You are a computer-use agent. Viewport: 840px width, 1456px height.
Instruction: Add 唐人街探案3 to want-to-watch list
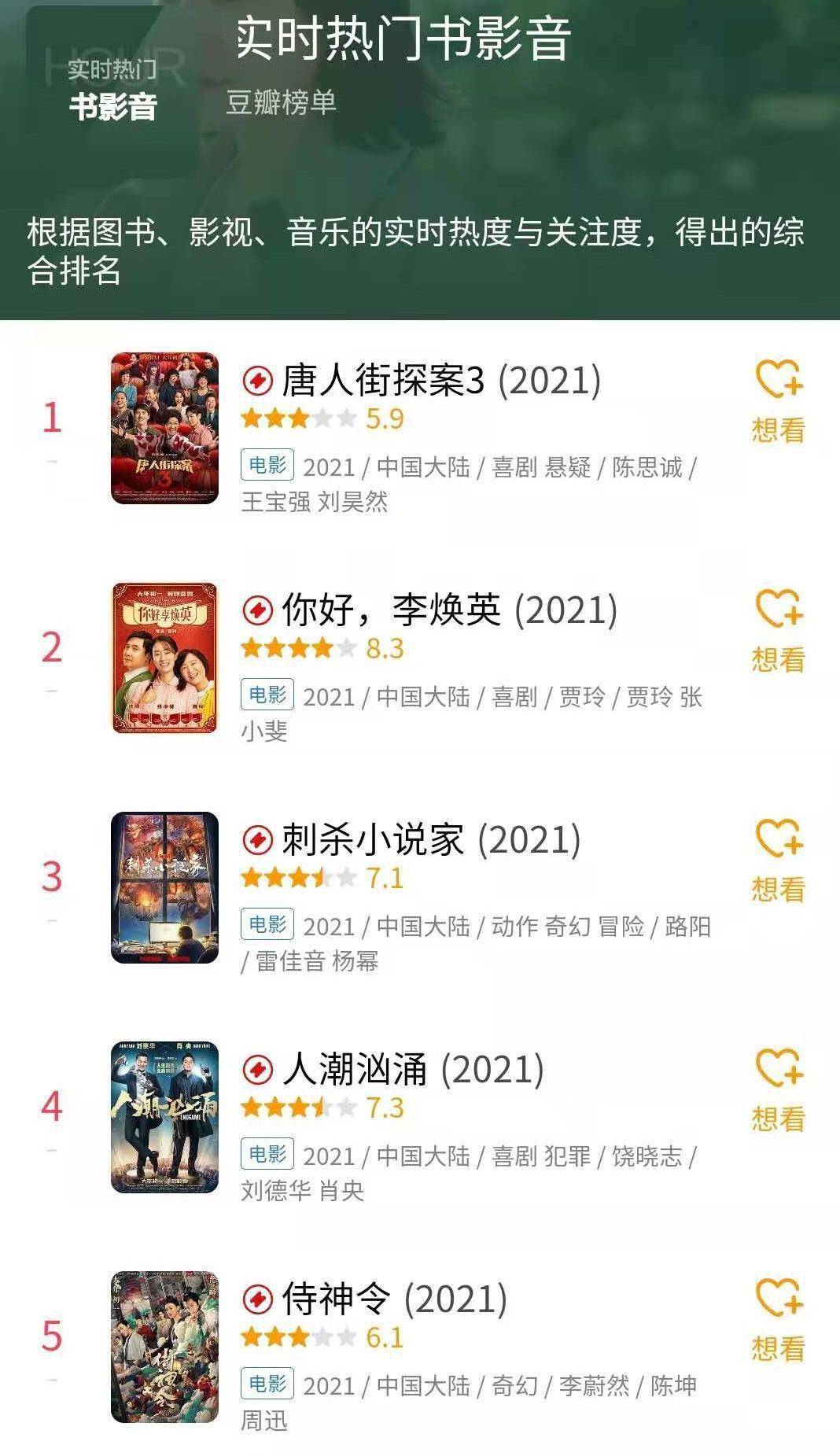[x=779, y=402]
